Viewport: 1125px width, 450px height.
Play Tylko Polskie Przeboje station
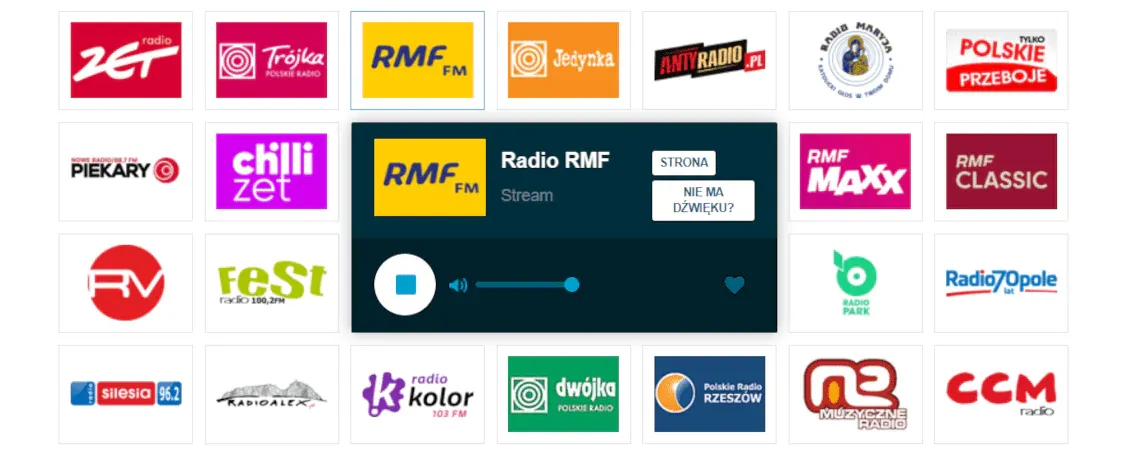coord(1001,60)
